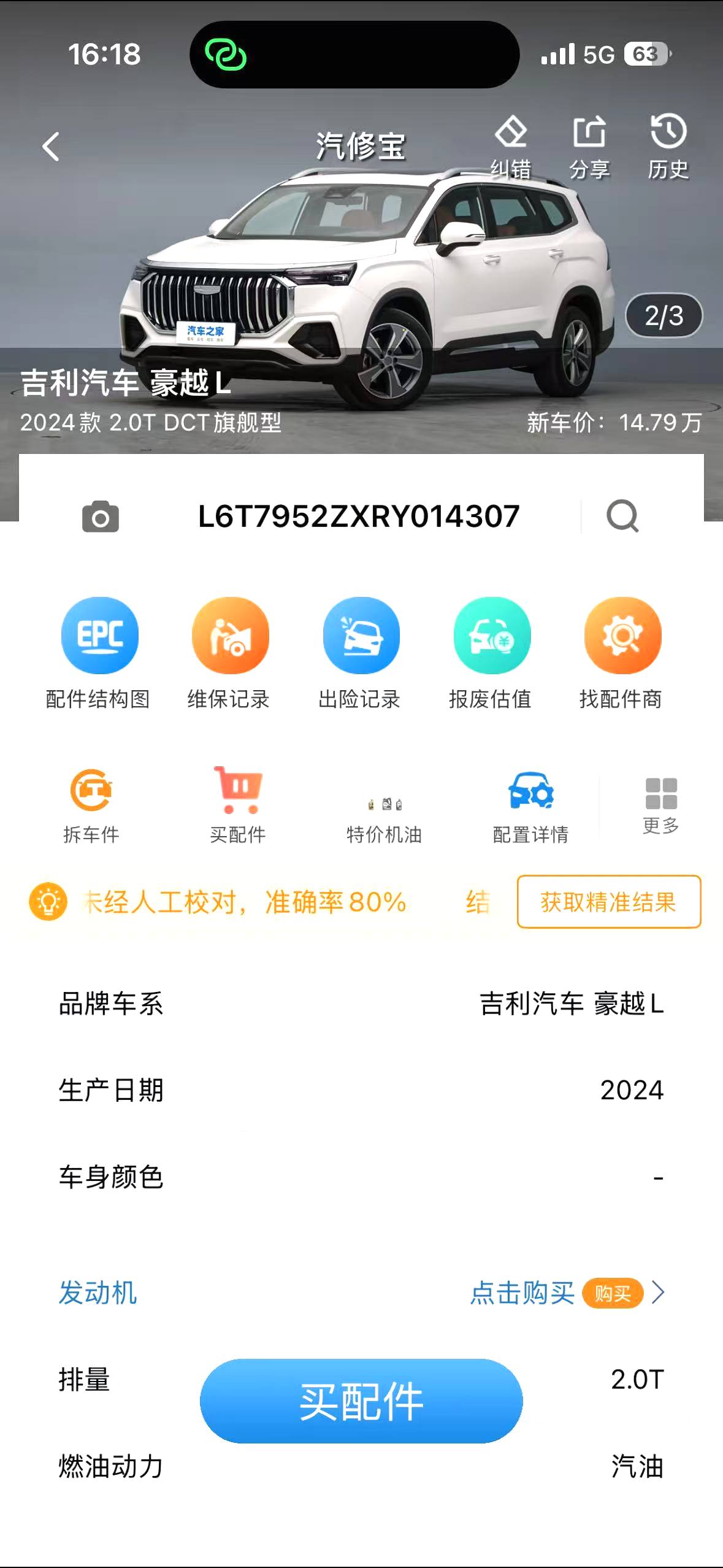The image size is (723, 1568).
Task: Open 配件结构图 EPC diagrams
Action: click(x=99, y=653)
